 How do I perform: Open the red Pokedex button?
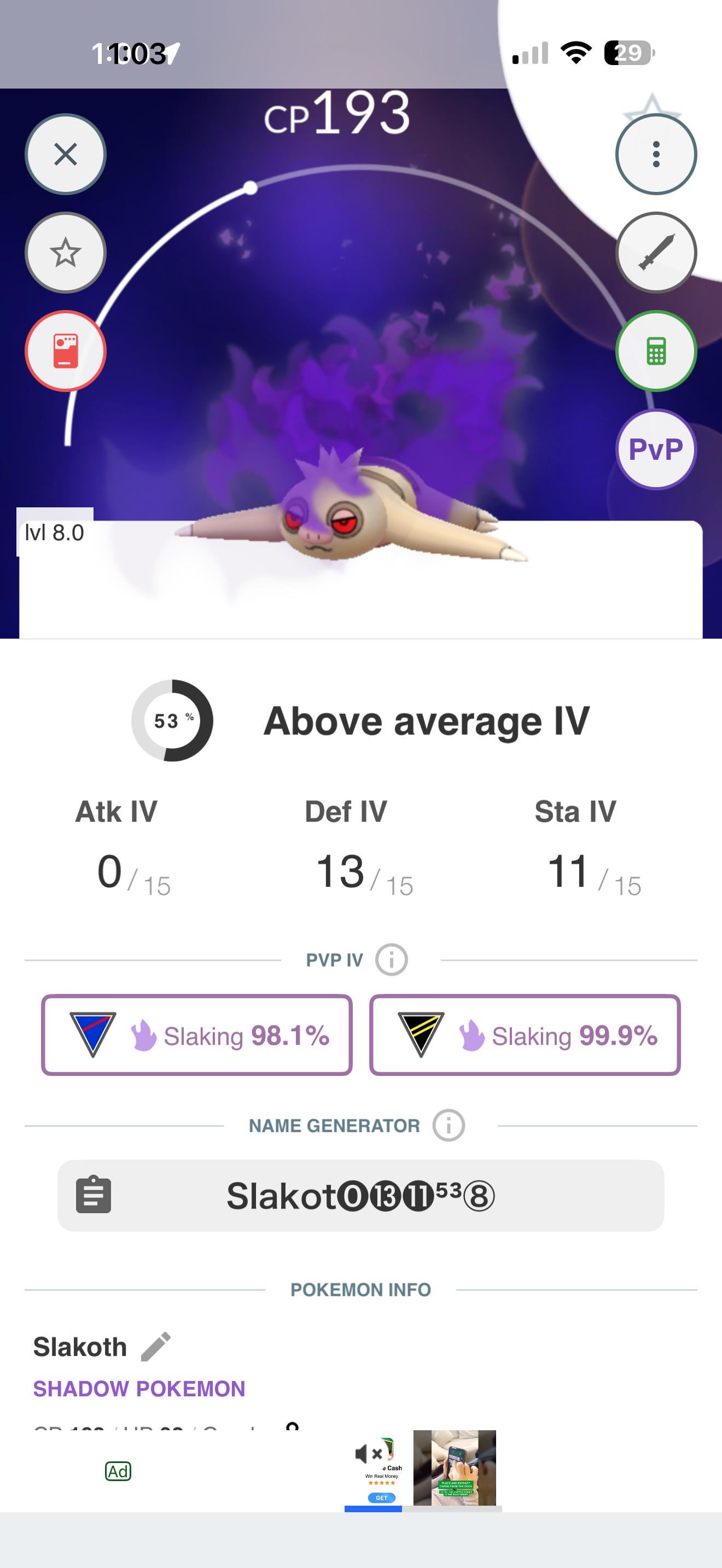(x=65, y=351)
